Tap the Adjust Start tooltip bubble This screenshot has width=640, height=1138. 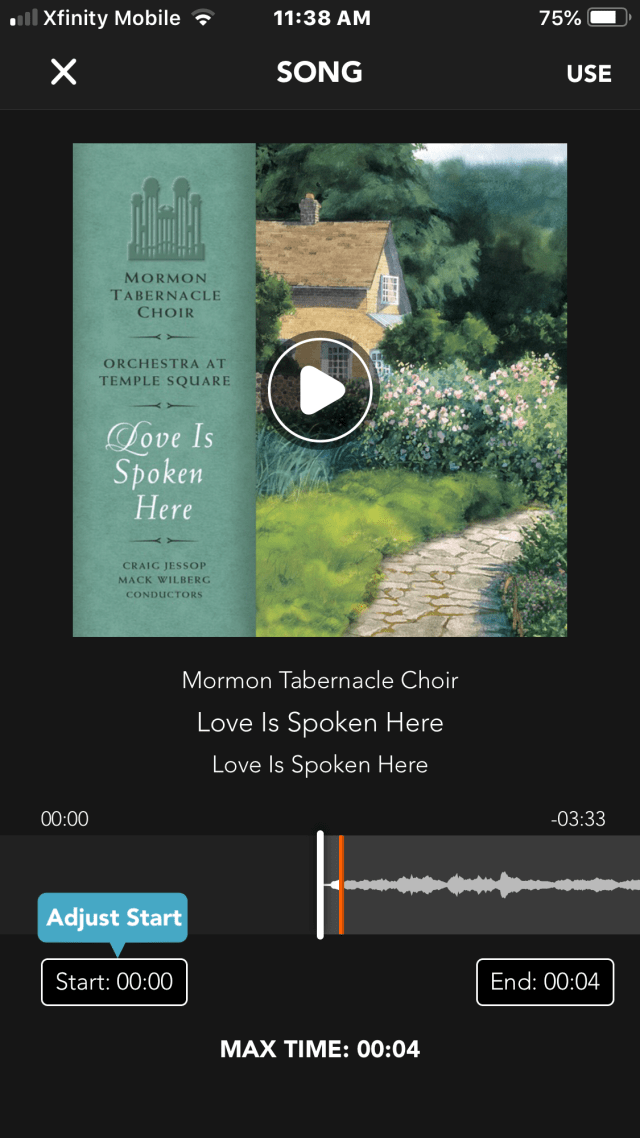[113, 918]
